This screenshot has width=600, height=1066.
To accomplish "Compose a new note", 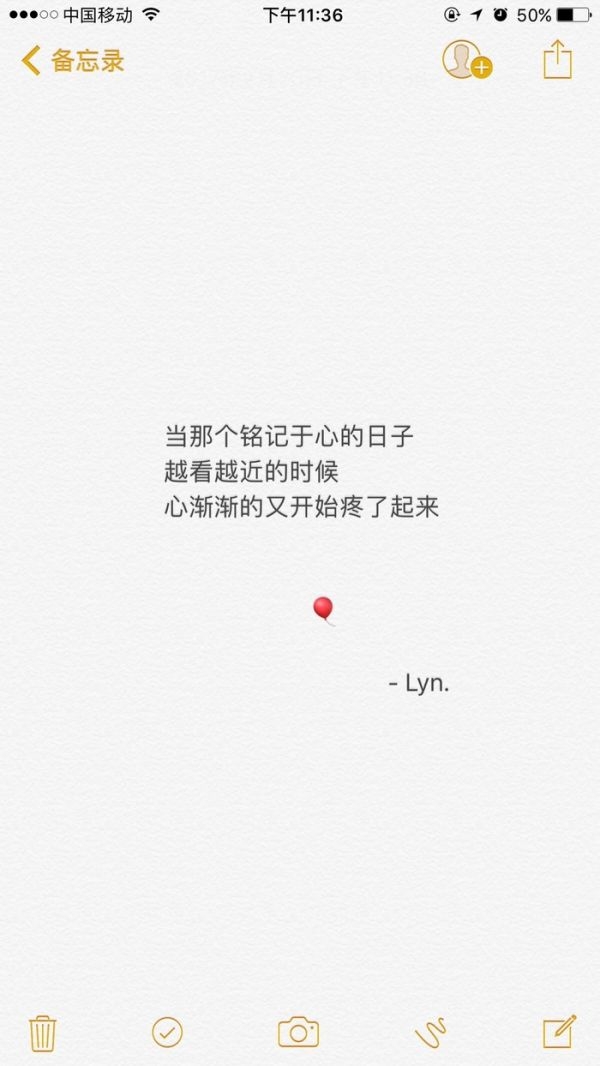I will coord(559,1032).
